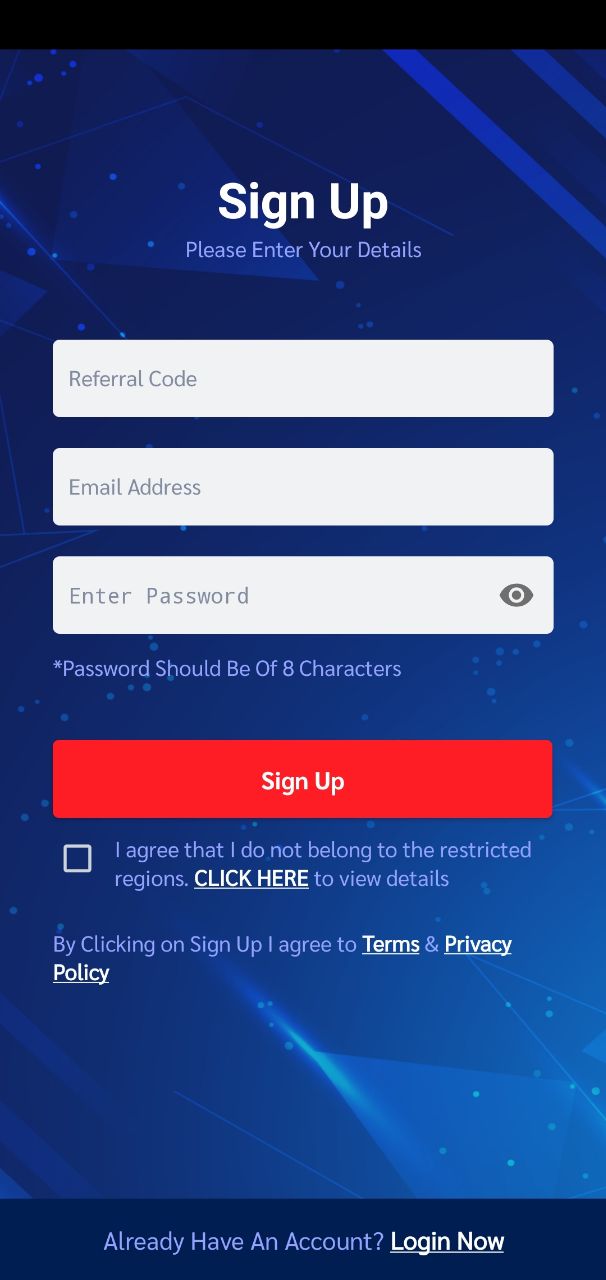Screen dimensions: 606x1280
Task: Check the restricted regions agreement box
Action: pyautogui.click(x=77, y=859)
